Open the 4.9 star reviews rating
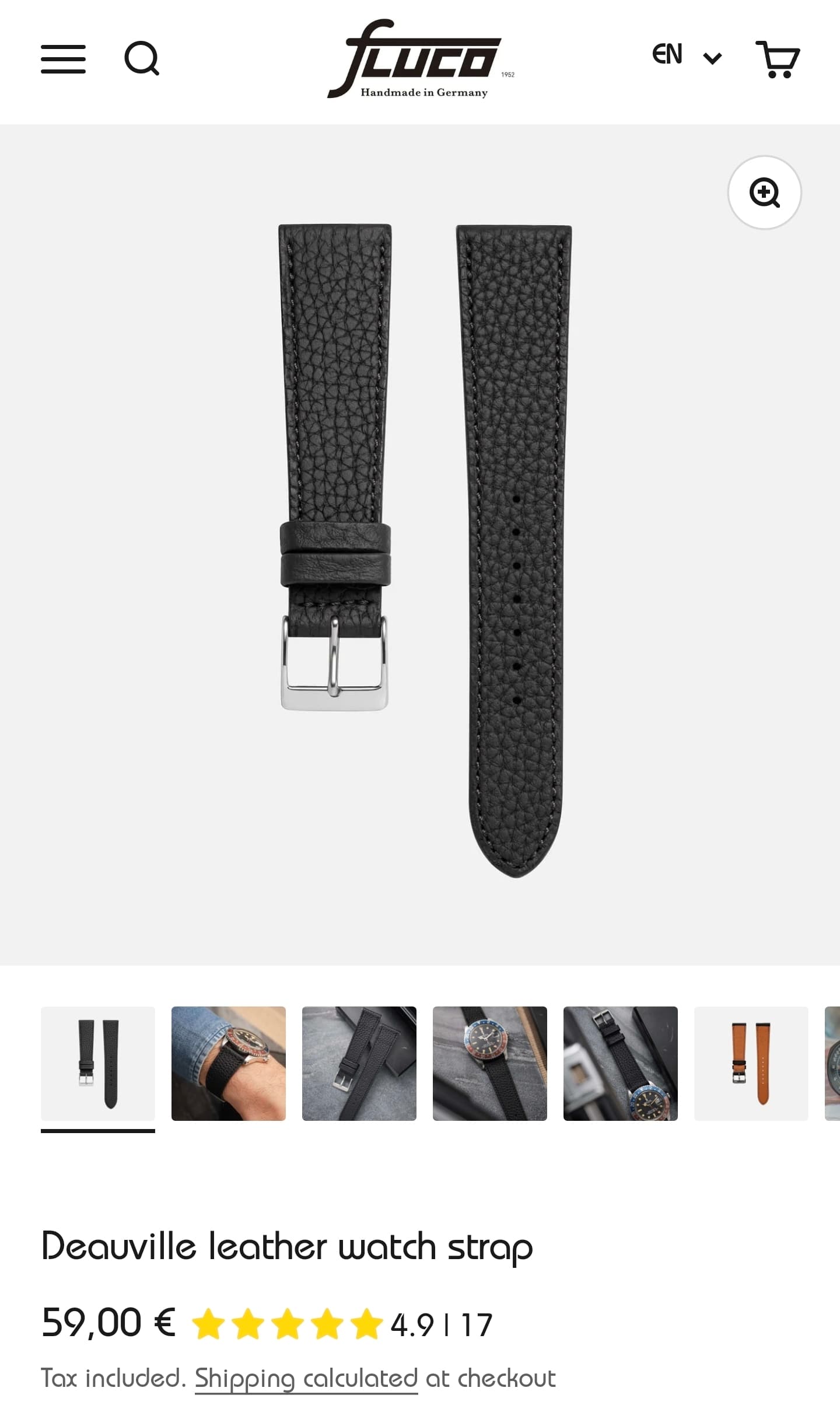This screenshot has height=1419, width=840. click(342, 1324)
